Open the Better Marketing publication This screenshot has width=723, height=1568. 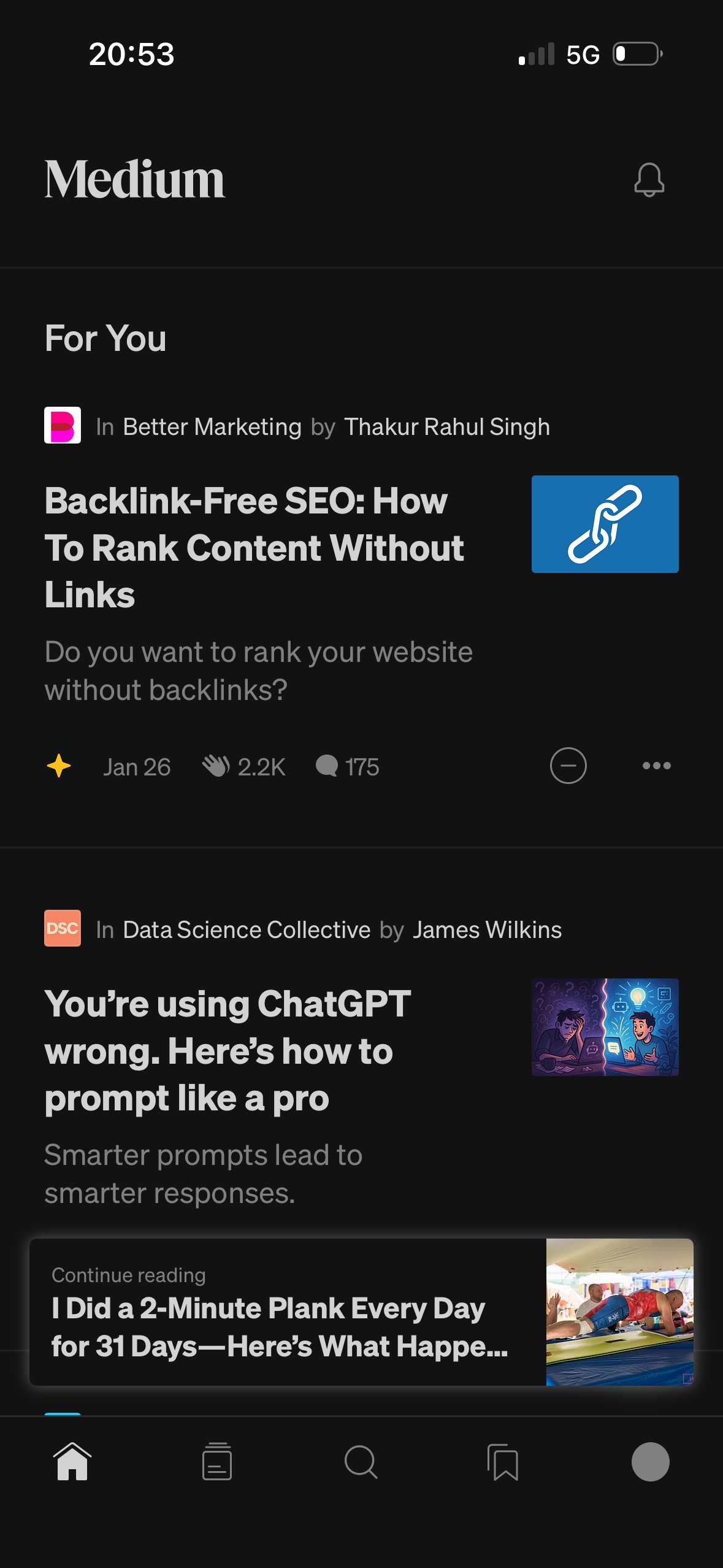(212, 427)
